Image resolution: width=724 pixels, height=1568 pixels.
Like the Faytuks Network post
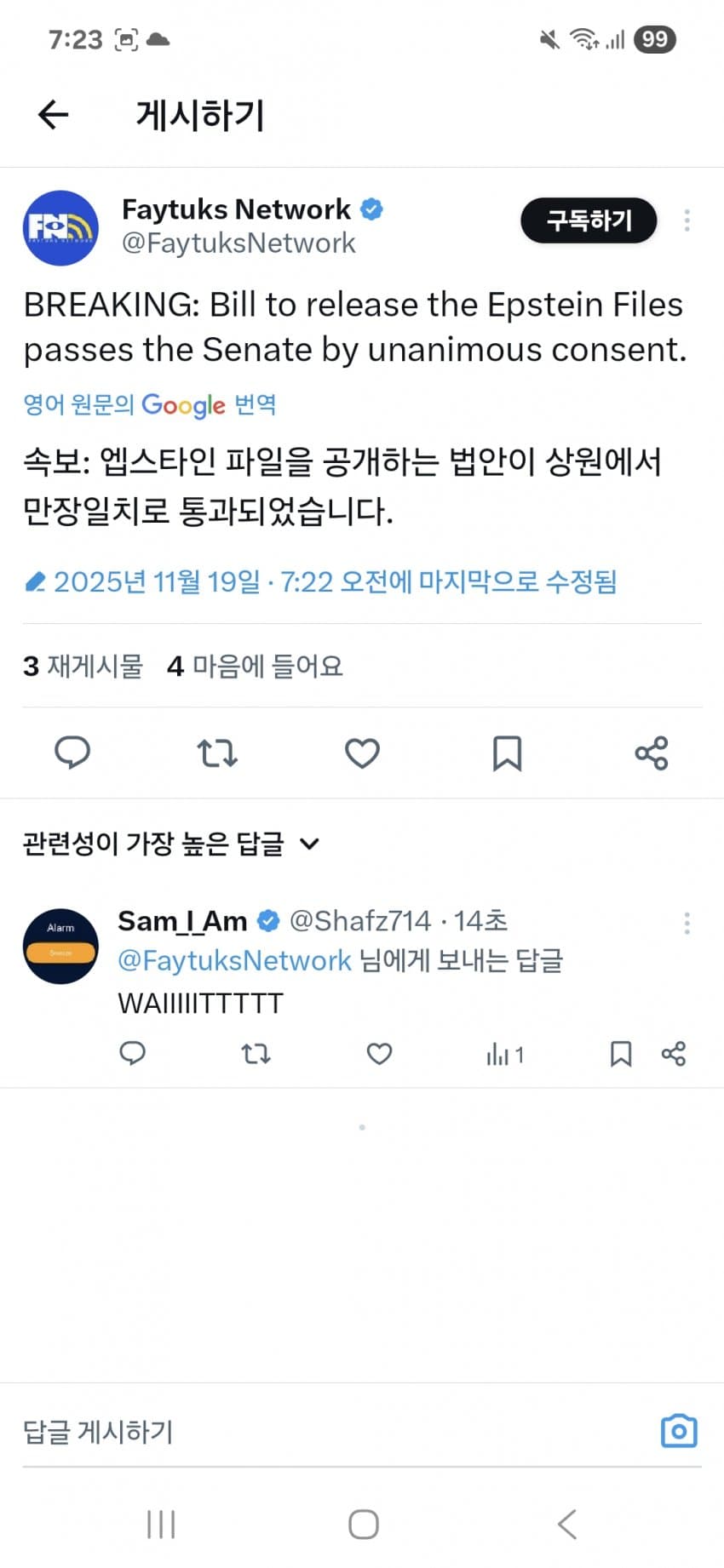[362, 753]
